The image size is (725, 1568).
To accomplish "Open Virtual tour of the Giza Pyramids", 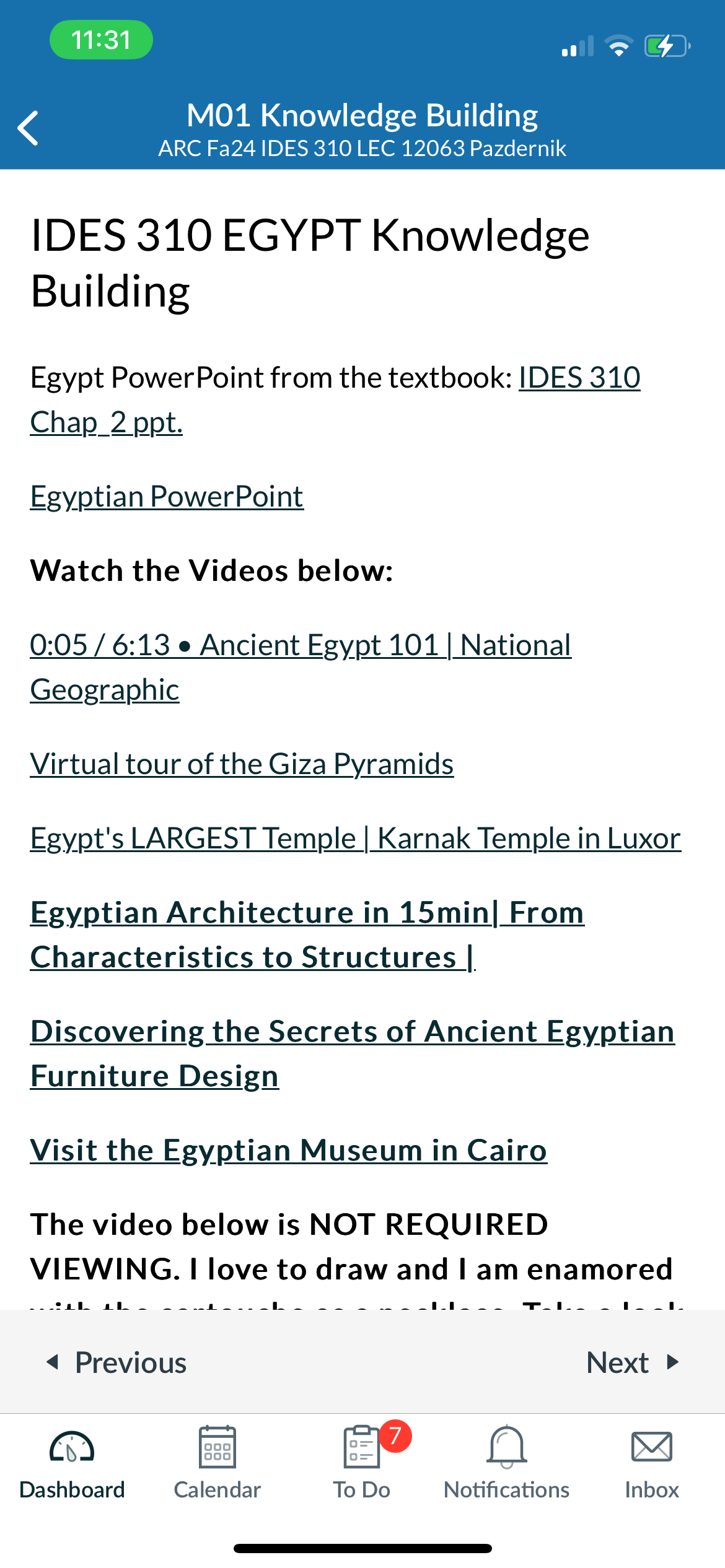I will (242, 764).
